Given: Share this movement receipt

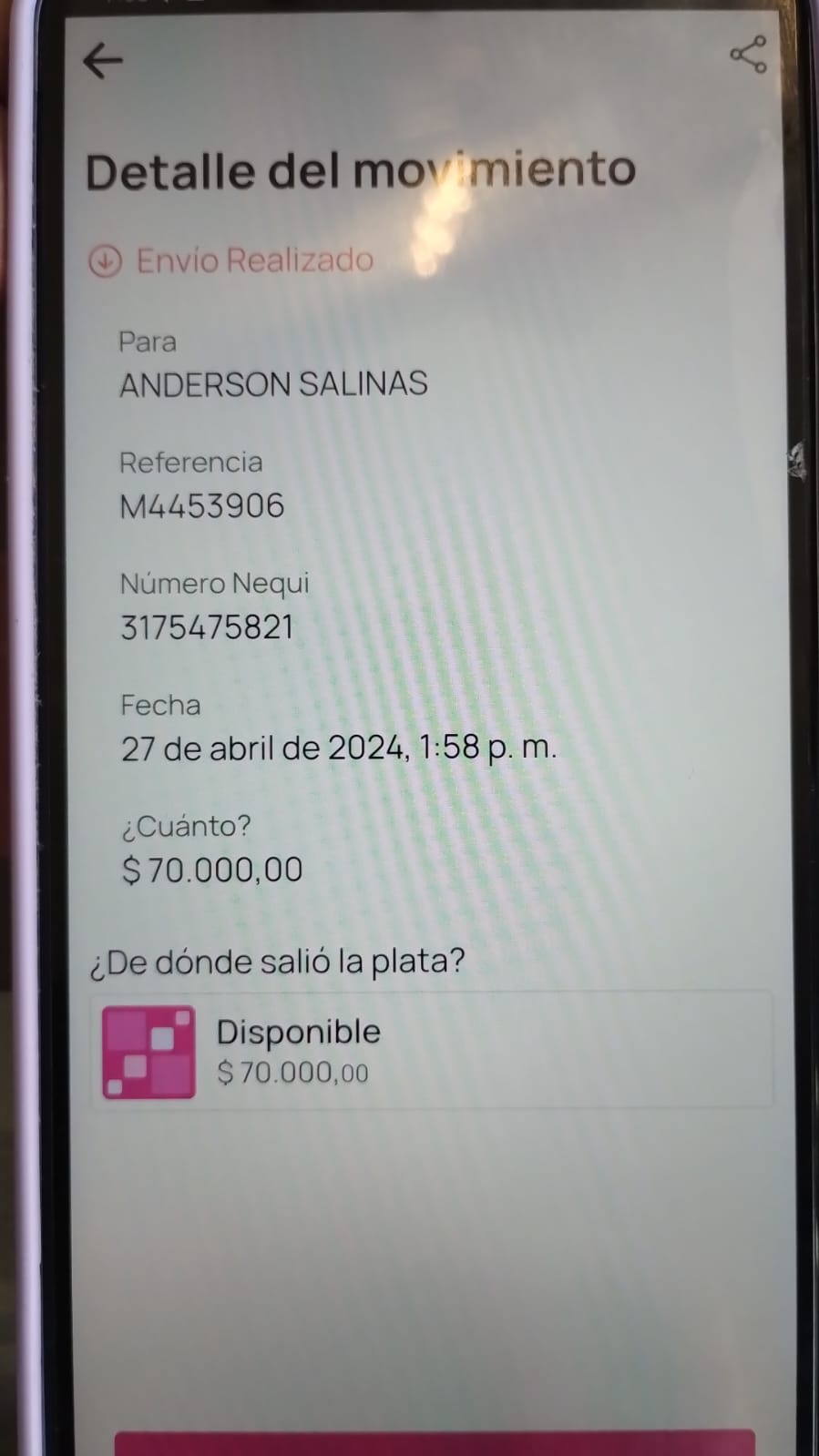Looking at the screenshot, I should point(748,55).
